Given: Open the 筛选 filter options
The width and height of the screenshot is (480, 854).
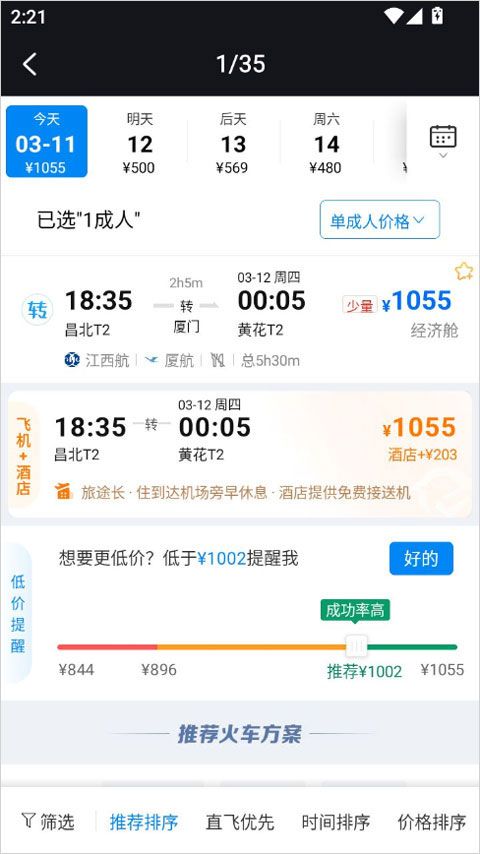Looking at the screenshot, I should click(x=47, y=821).
